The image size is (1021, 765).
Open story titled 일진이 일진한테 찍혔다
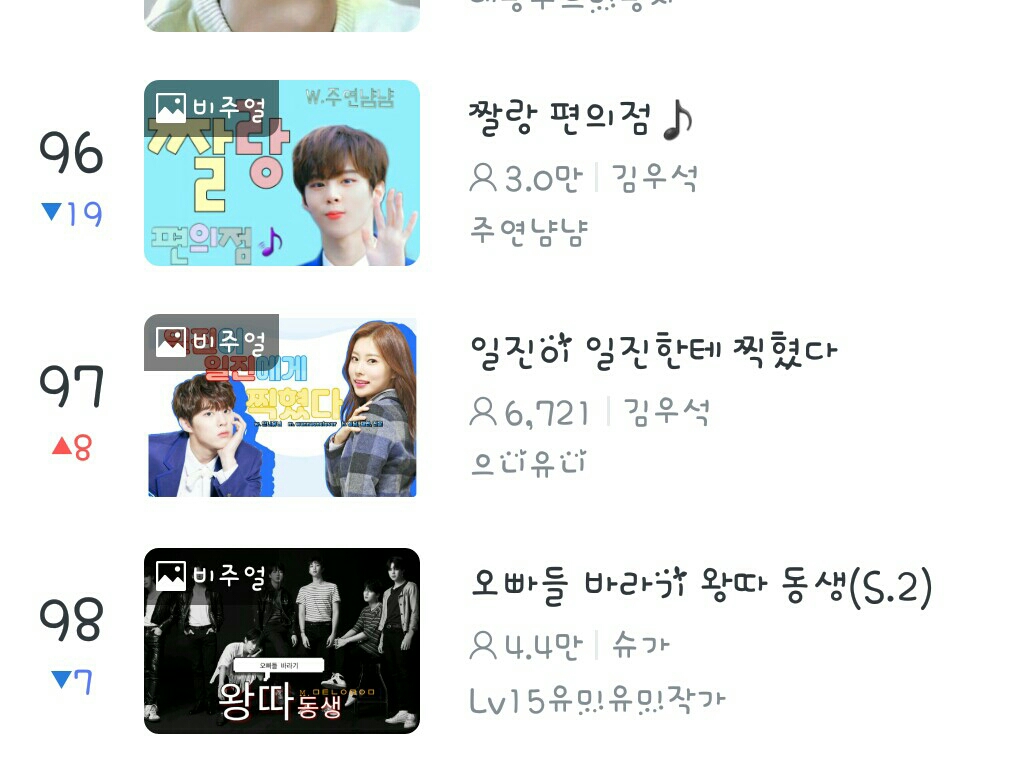(x=653, y=350)
